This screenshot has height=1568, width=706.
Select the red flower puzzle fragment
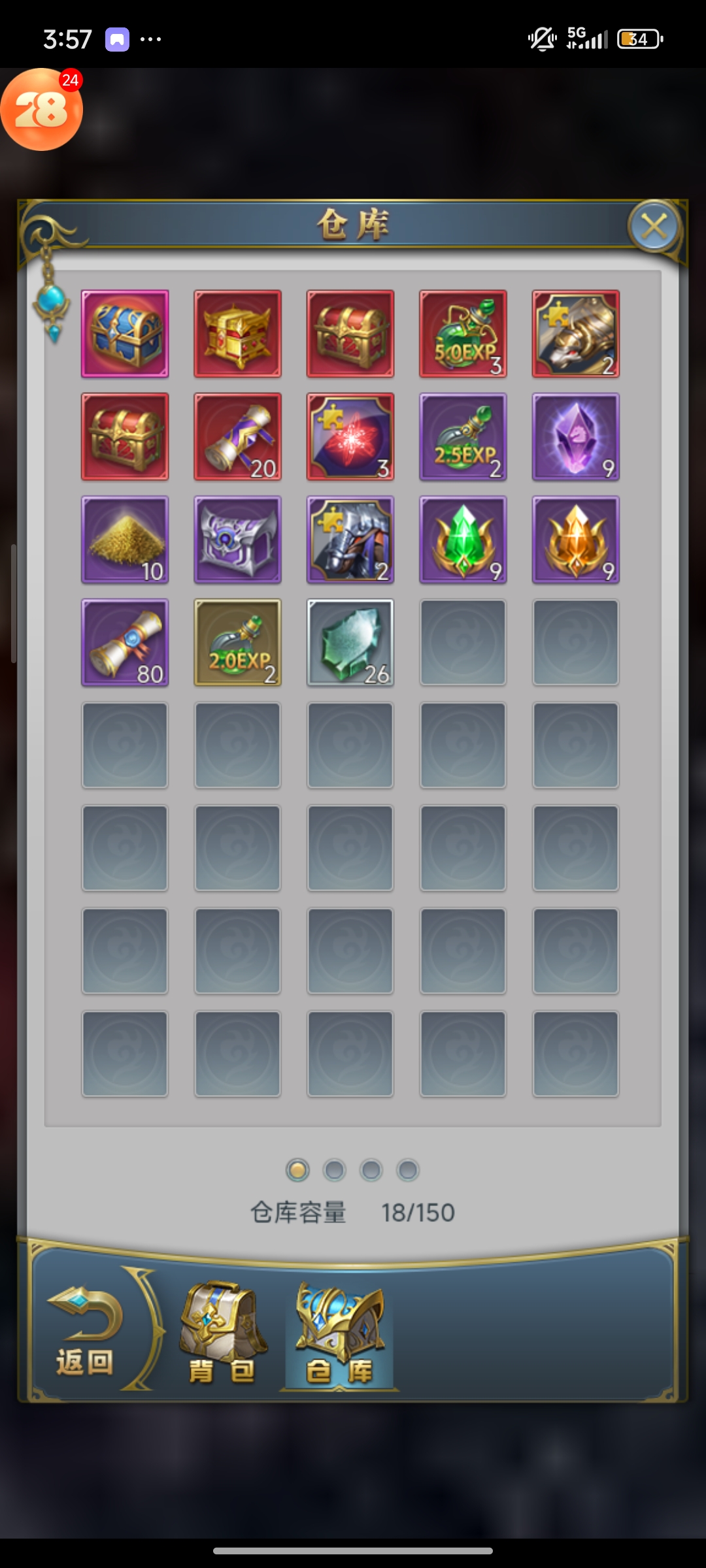[350, 436]
